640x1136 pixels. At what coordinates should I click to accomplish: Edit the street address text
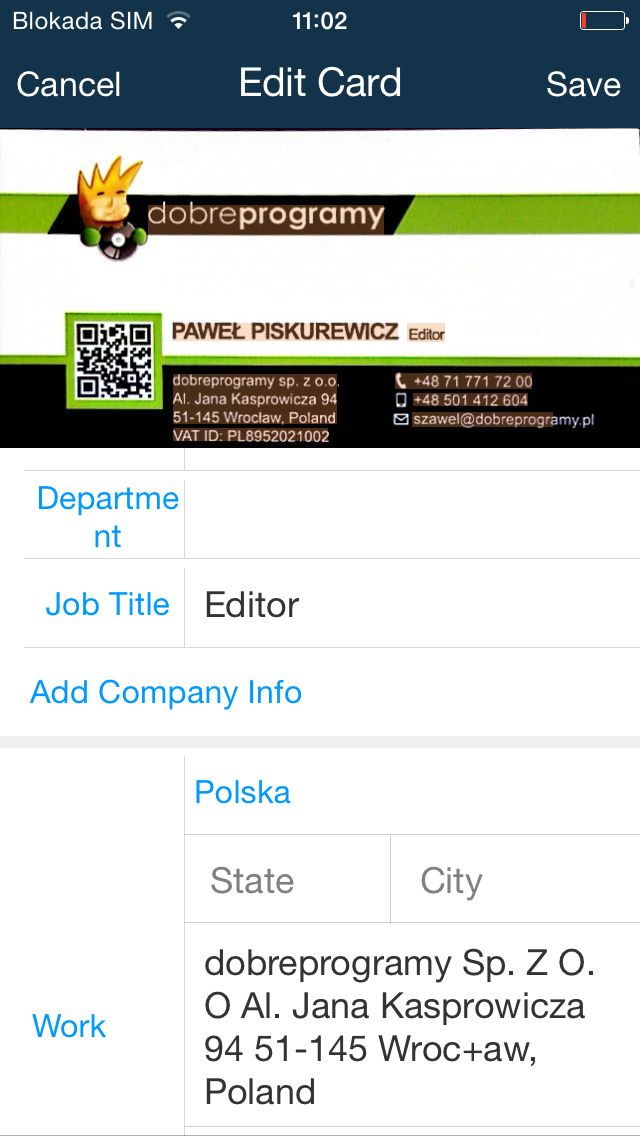pyautogui.click(x=412, y=1026)
